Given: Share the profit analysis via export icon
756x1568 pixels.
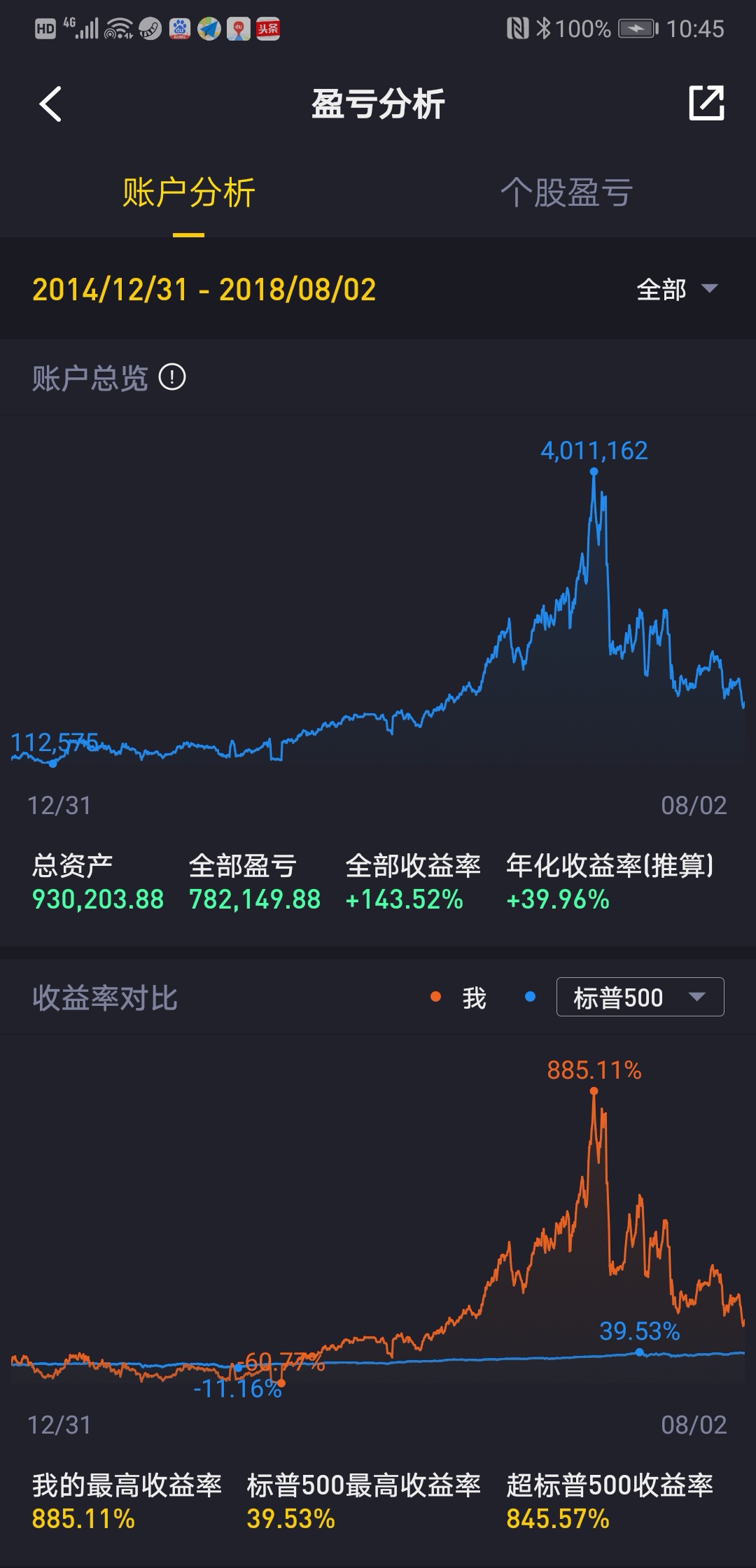Looking at the screenshot, I should [706, 104].
